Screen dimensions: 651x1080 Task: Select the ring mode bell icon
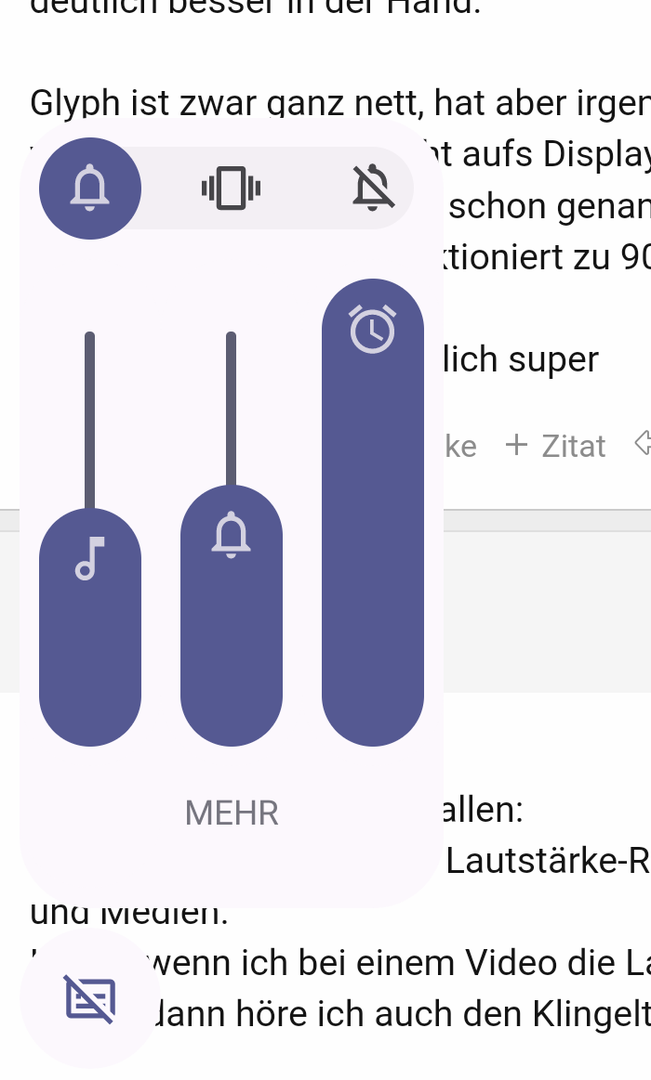click(x=90, y=188)
